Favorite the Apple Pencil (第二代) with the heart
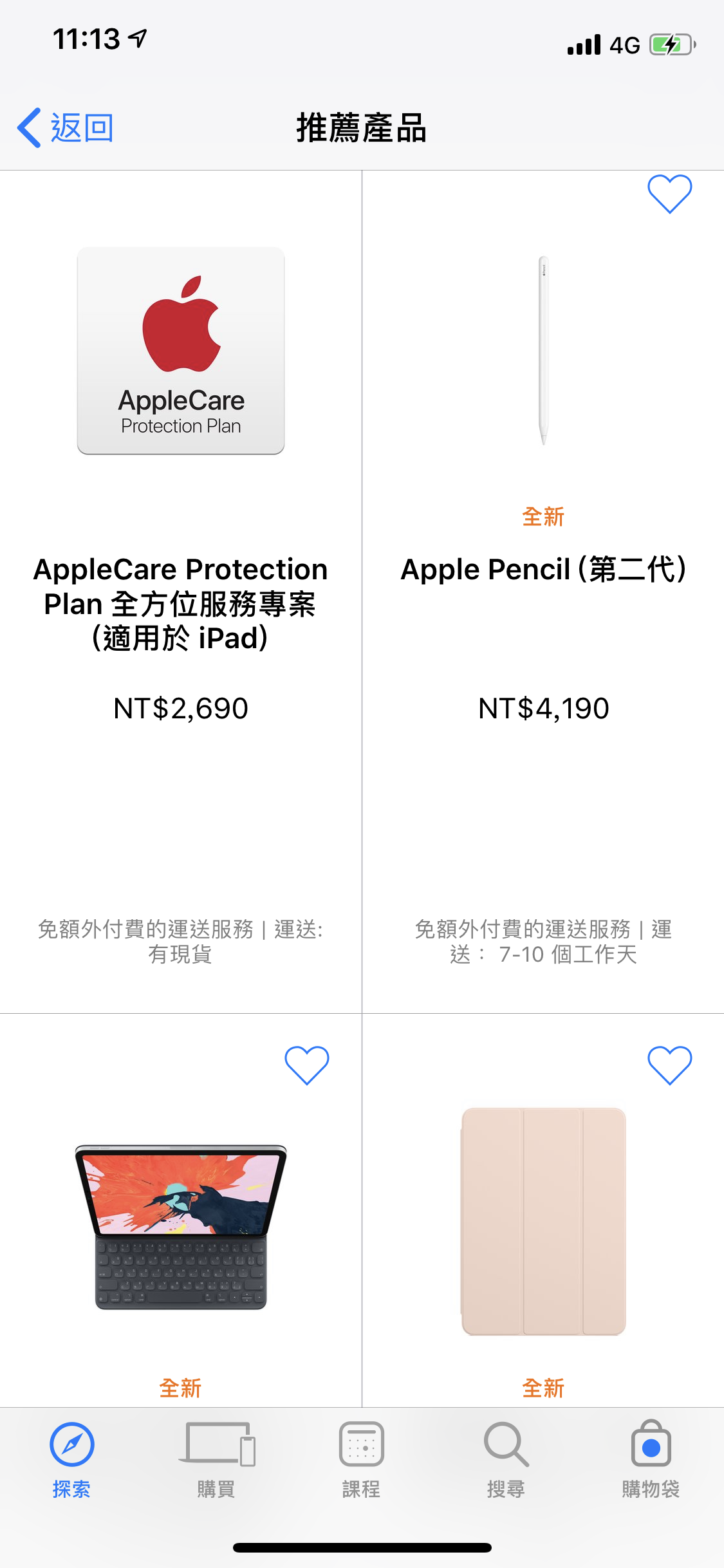724x1568 pixels. [669, 194]
